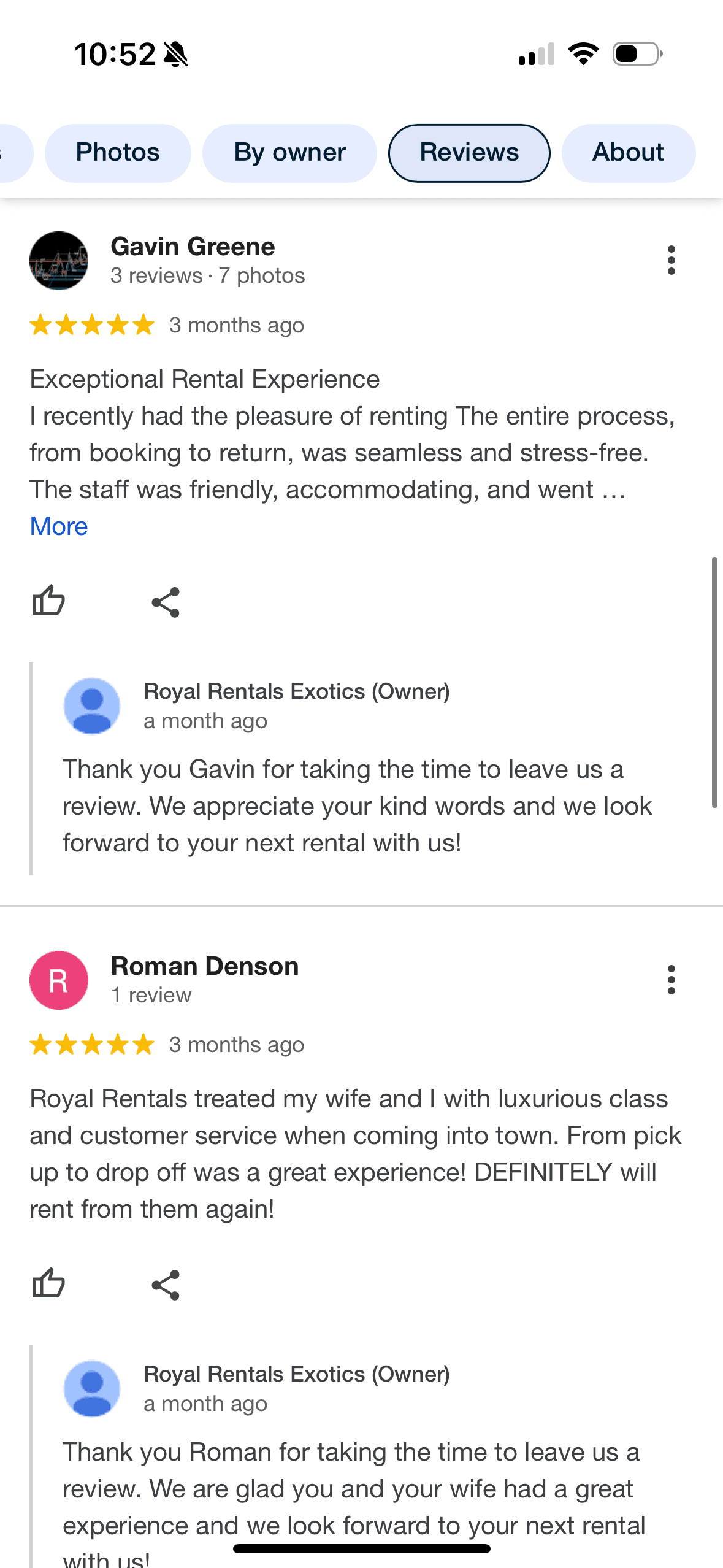The image size is (723, 1568).
Task: Tap Gavin Greene's profile photo
Action: (58, 261)
